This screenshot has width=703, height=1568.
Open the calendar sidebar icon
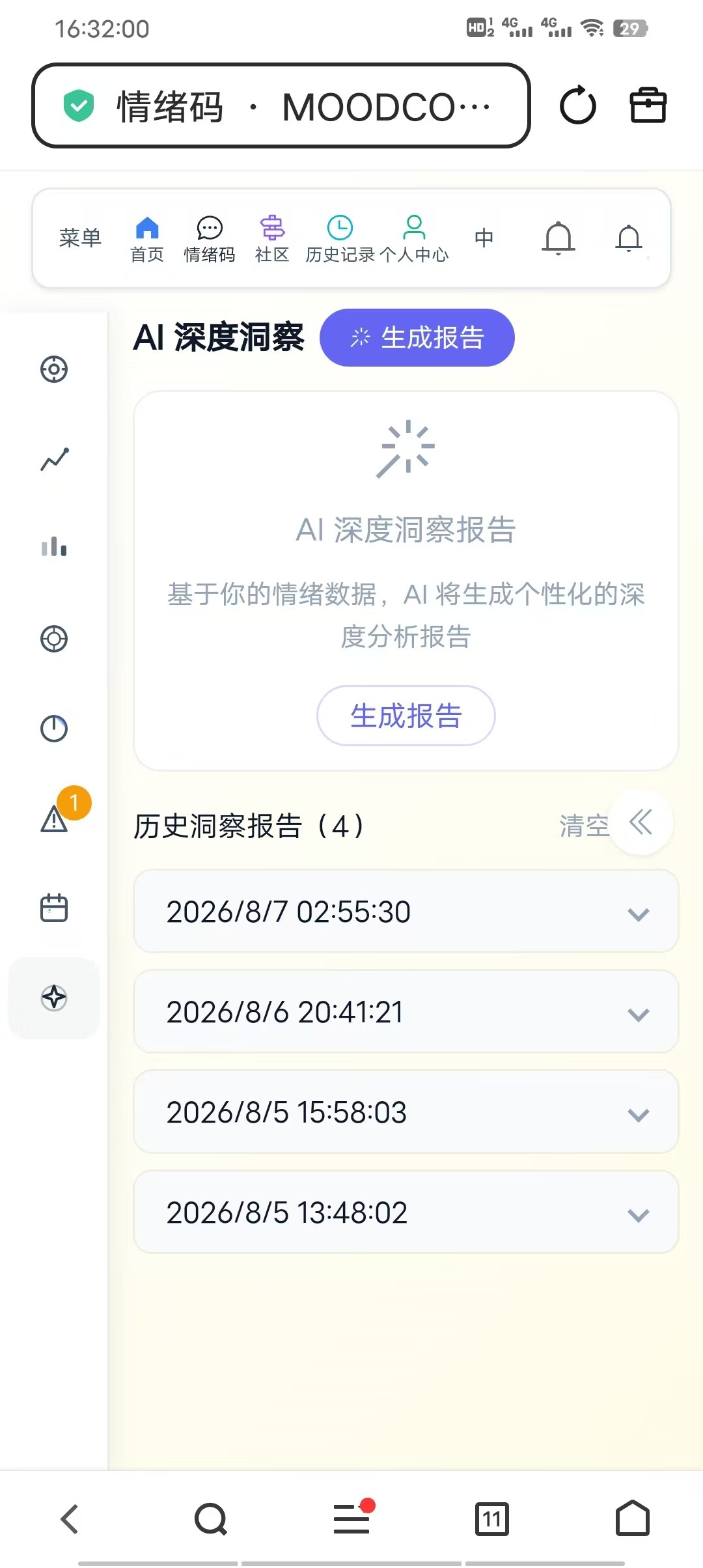point(54,908)
